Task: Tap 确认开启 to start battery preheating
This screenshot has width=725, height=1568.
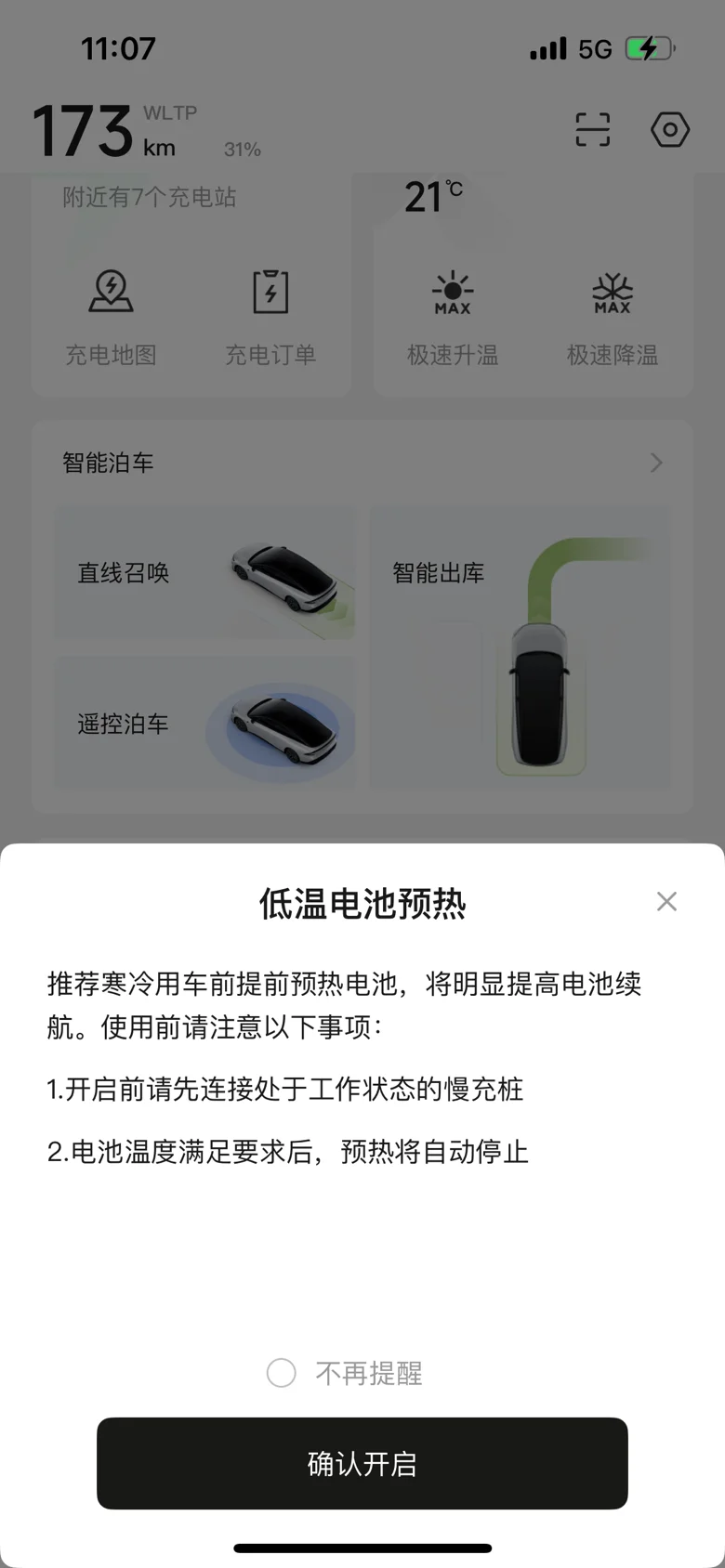Action: tap(362, 1463)
